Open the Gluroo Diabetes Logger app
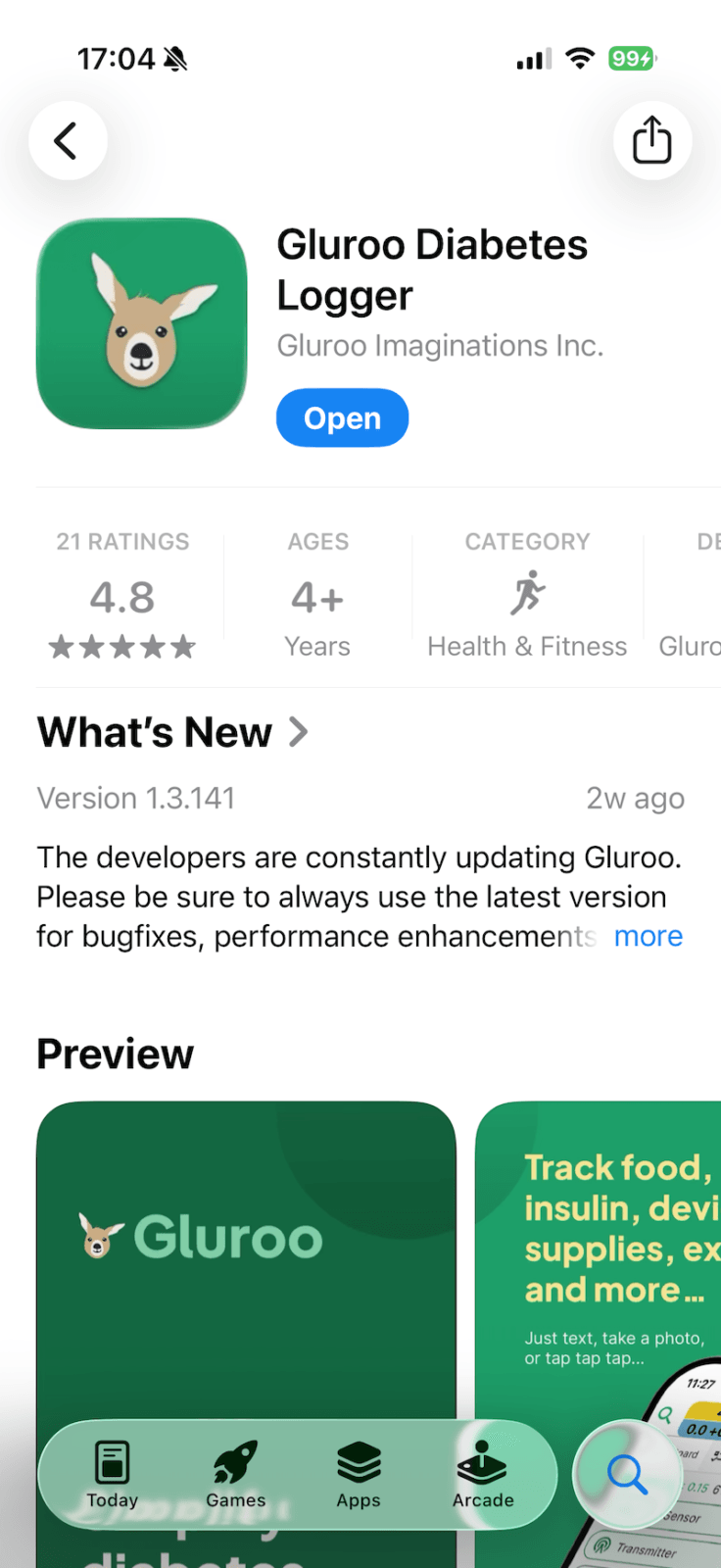 pyautogui.click(x=342, y=418)
